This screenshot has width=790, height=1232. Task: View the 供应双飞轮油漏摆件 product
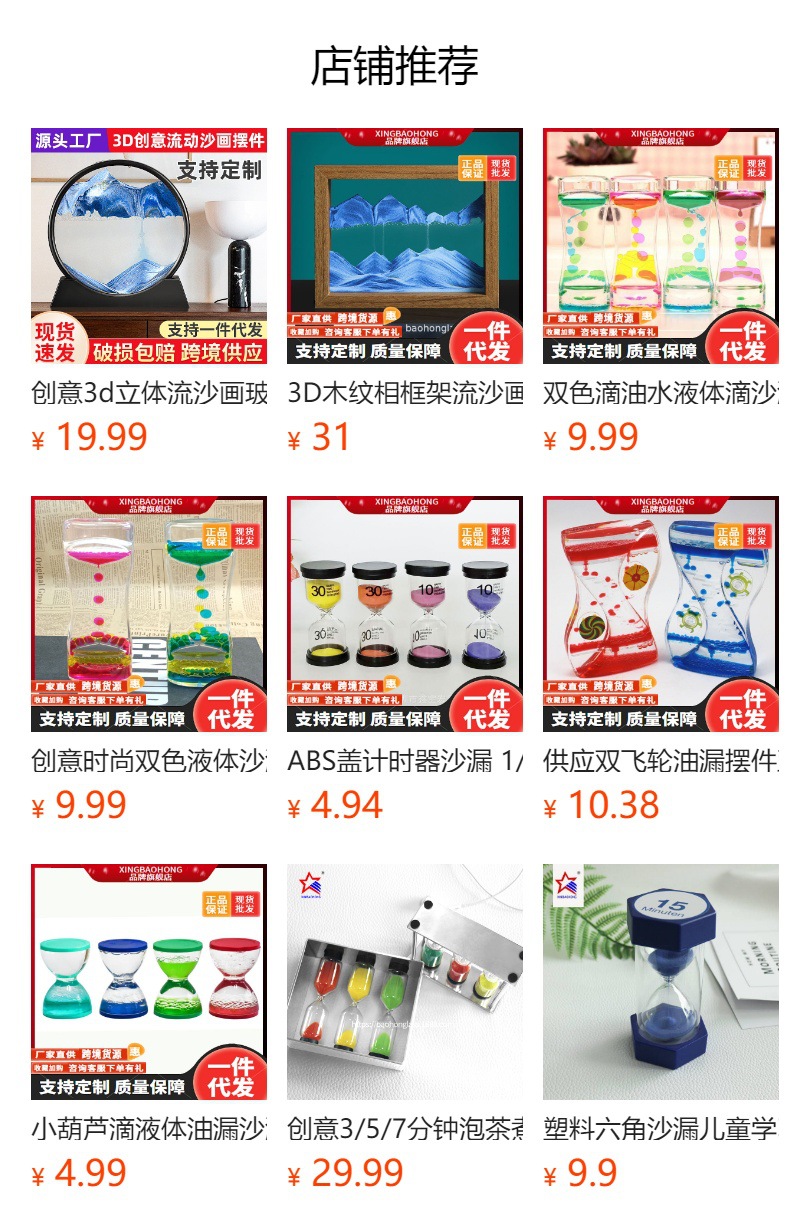[x=661, y=614]
